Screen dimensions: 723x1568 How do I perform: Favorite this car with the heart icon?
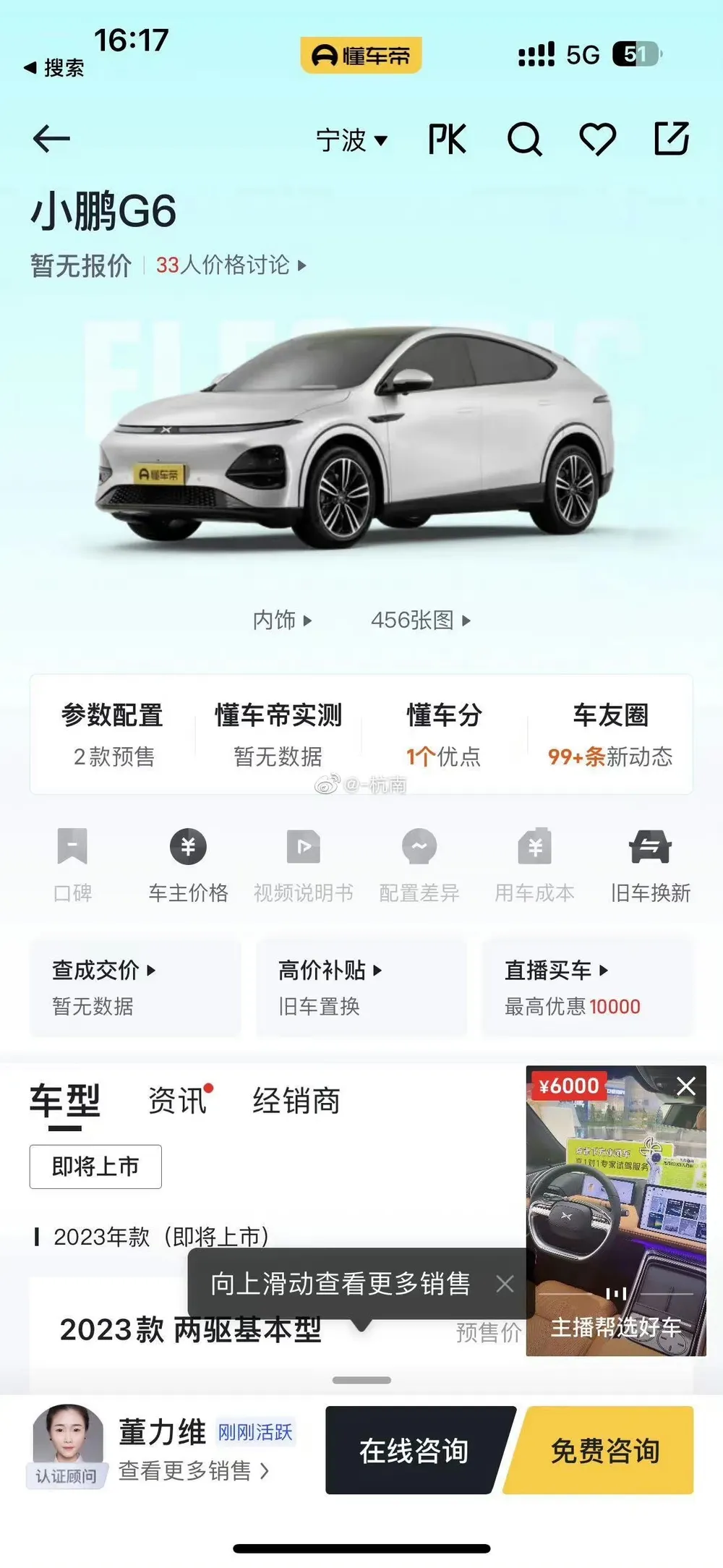coord(598,139)
